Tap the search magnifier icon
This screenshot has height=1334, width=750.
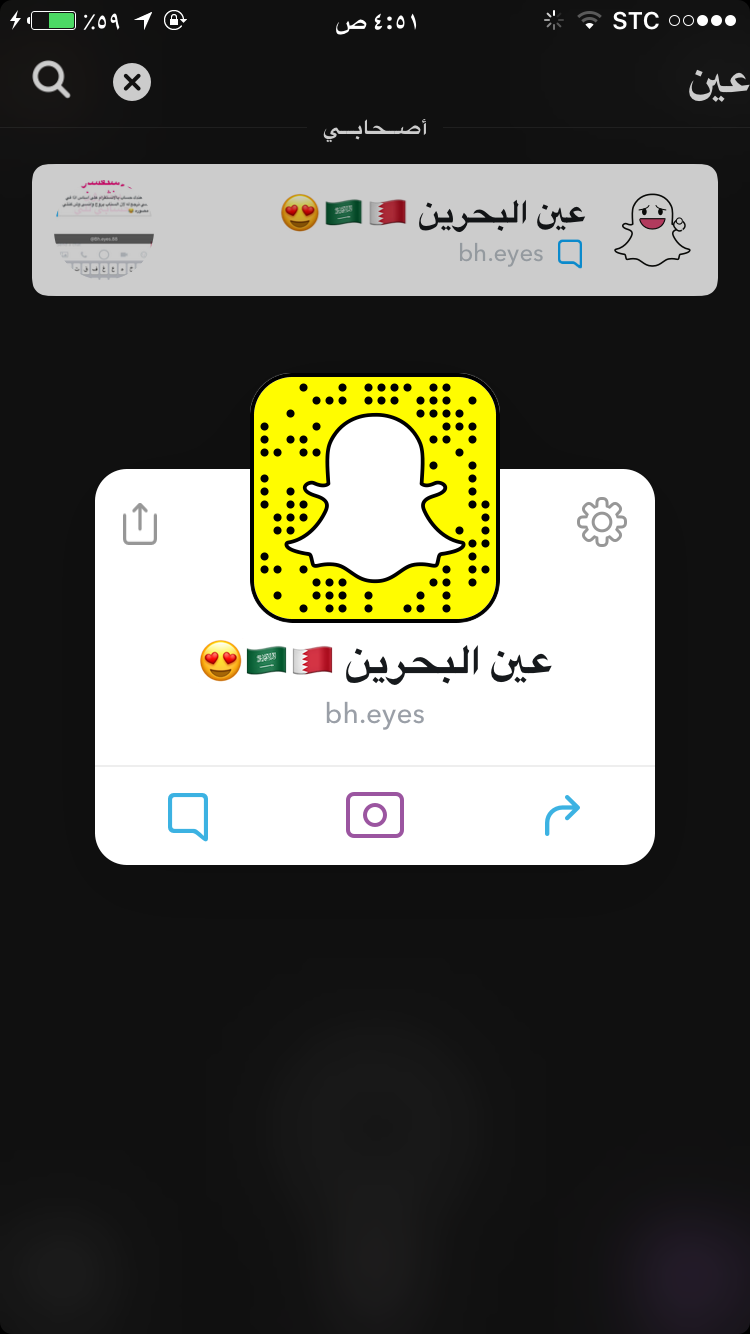pos(51,79)
